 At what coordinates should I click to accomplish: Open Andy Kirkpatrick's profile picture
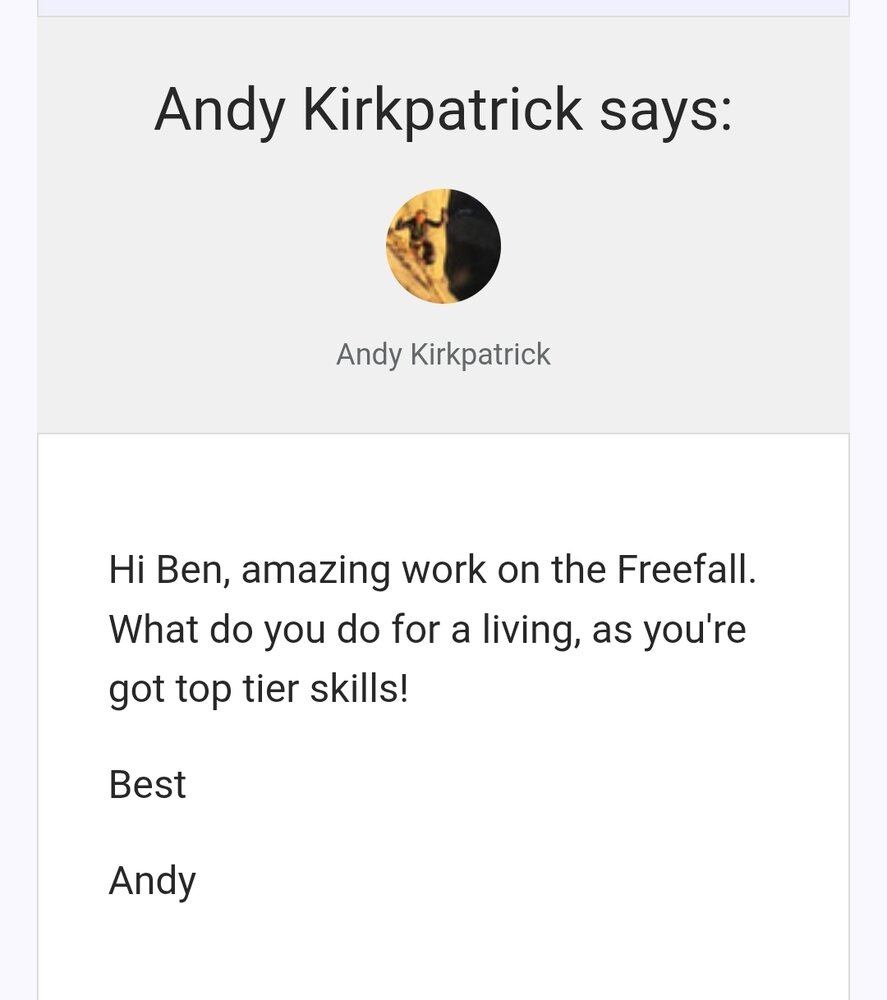(443, 246)
